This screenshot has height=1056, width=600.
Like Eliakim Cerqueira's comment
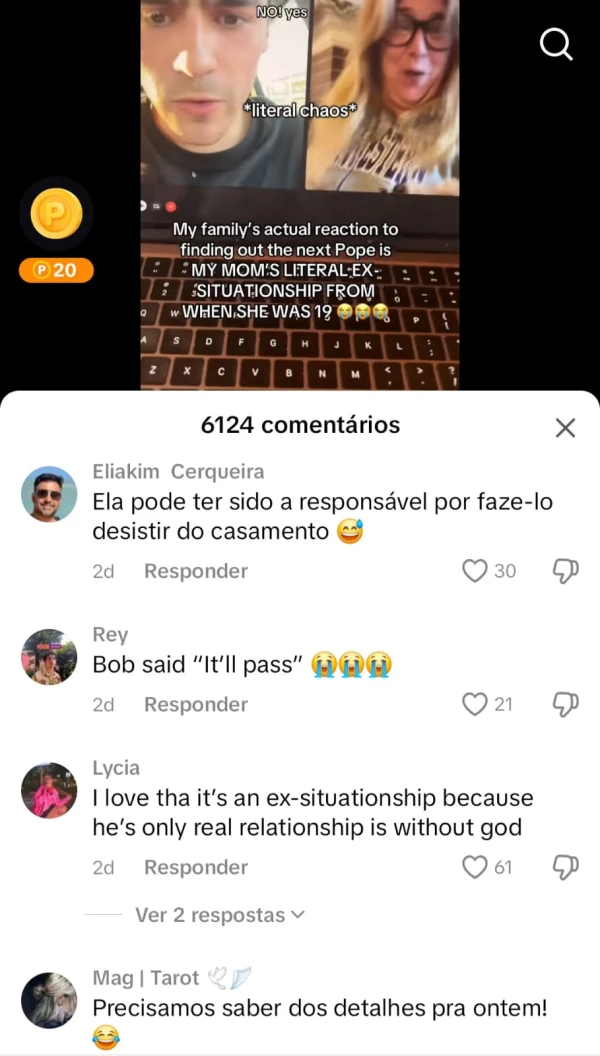(475, 571)
